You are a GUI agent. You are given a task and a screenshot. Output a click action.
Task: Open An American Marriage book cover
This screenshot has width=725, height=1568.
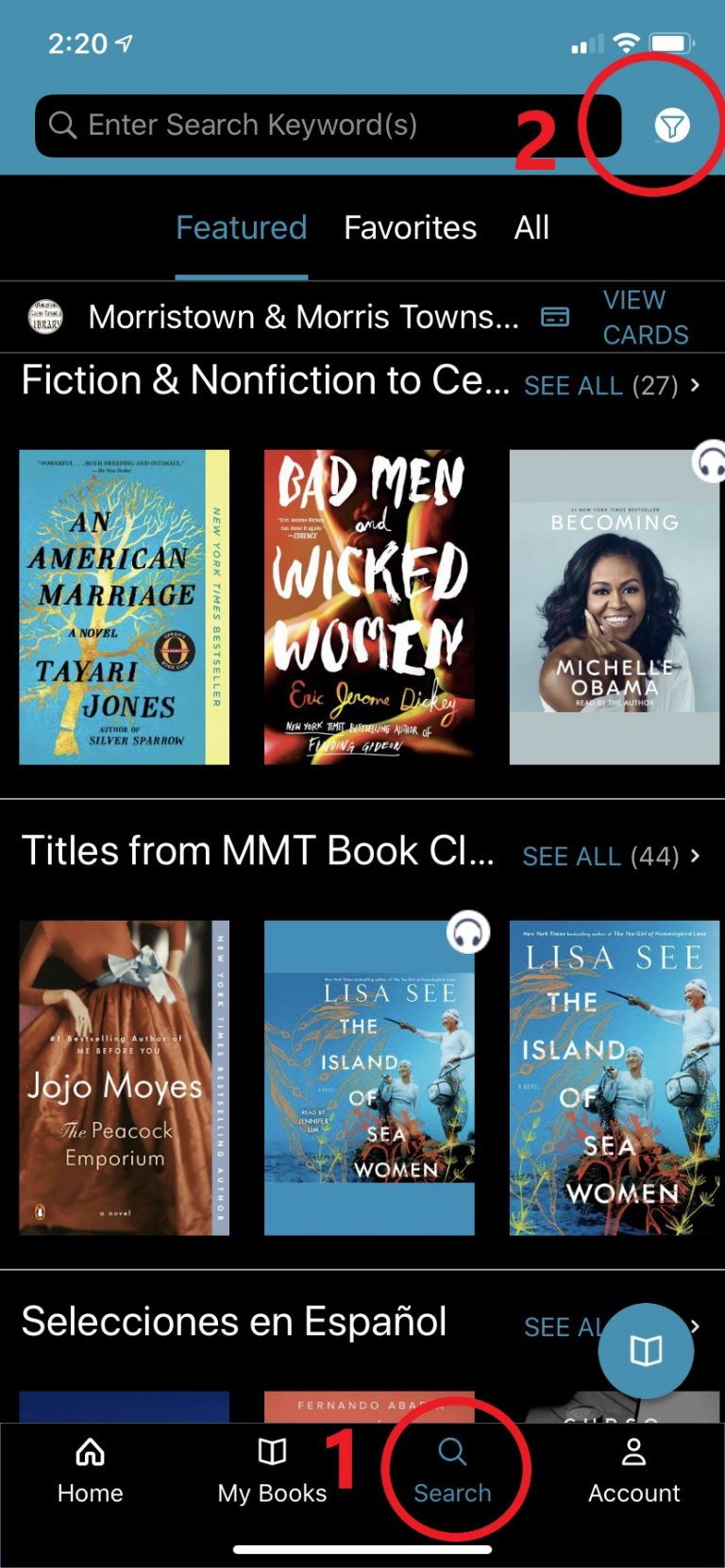124,607
